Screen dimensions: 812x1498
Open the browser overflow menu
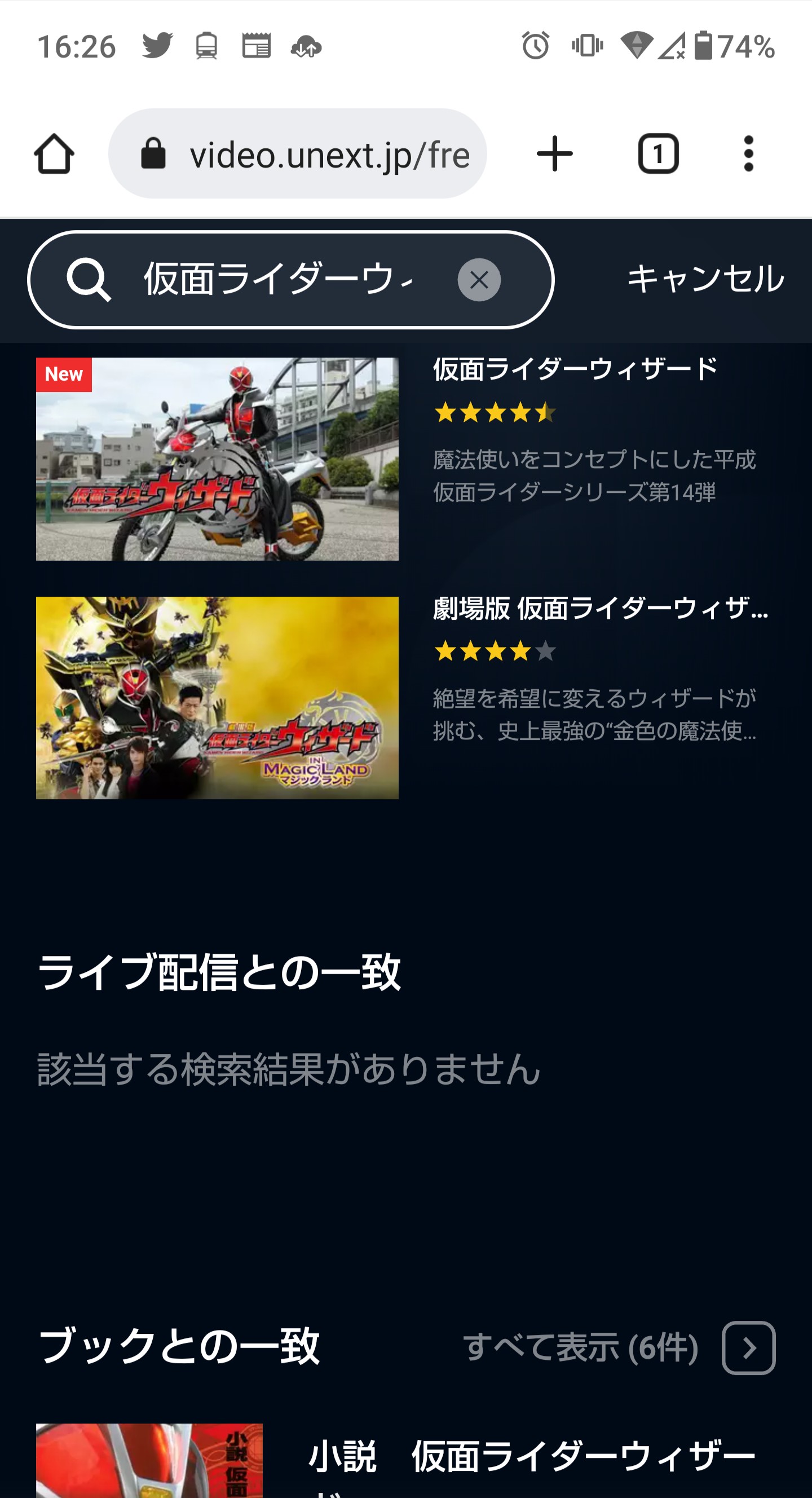point(748,154)
